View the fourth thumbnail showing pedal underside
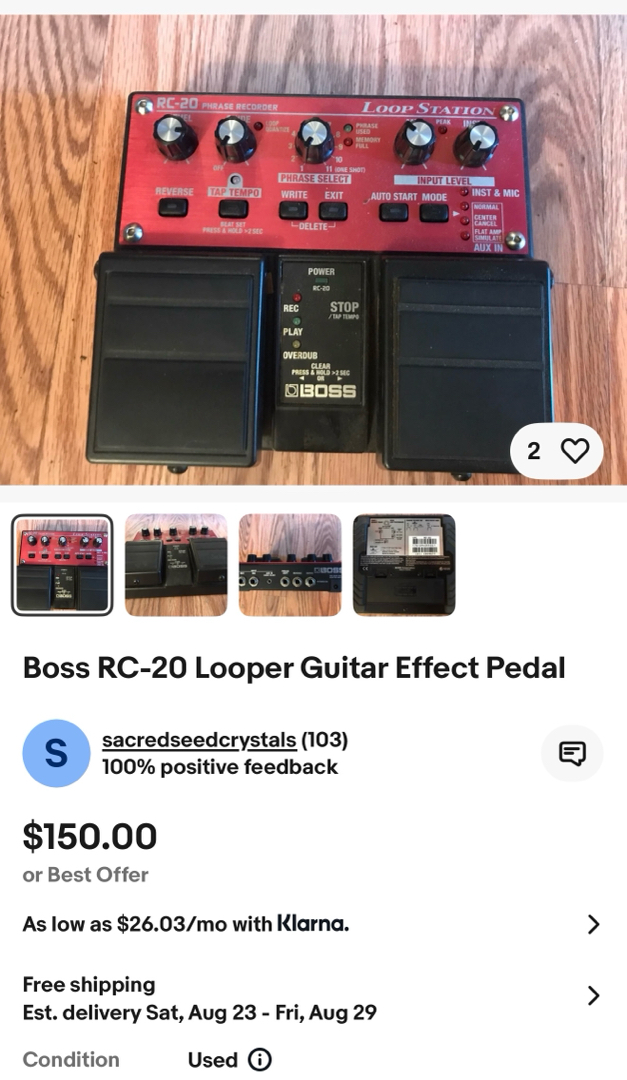The width and height of the screenshot is (627, 1080). [404, 565]
